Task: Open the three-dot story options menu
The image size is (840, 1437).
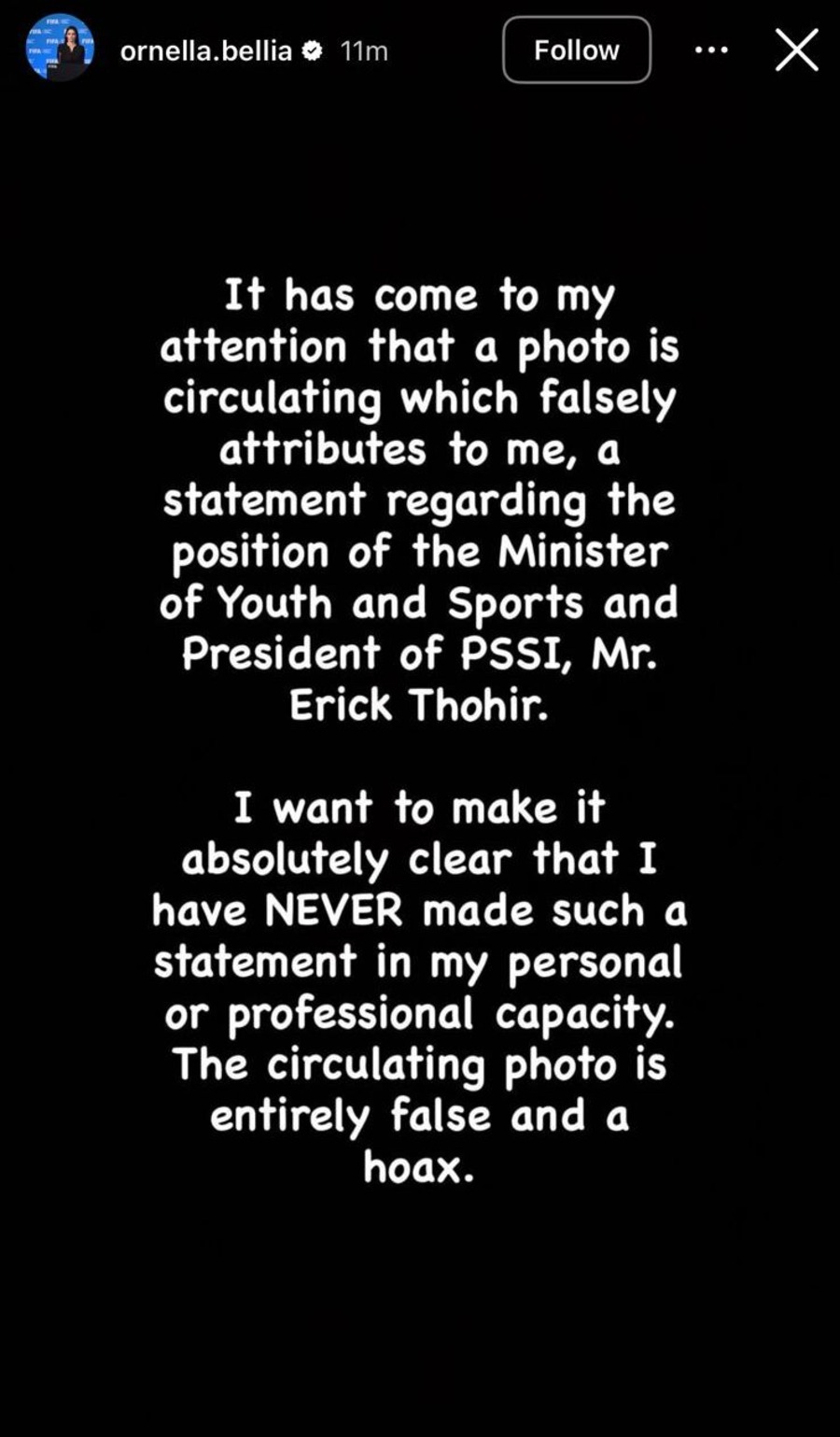Action: point(711,49)
